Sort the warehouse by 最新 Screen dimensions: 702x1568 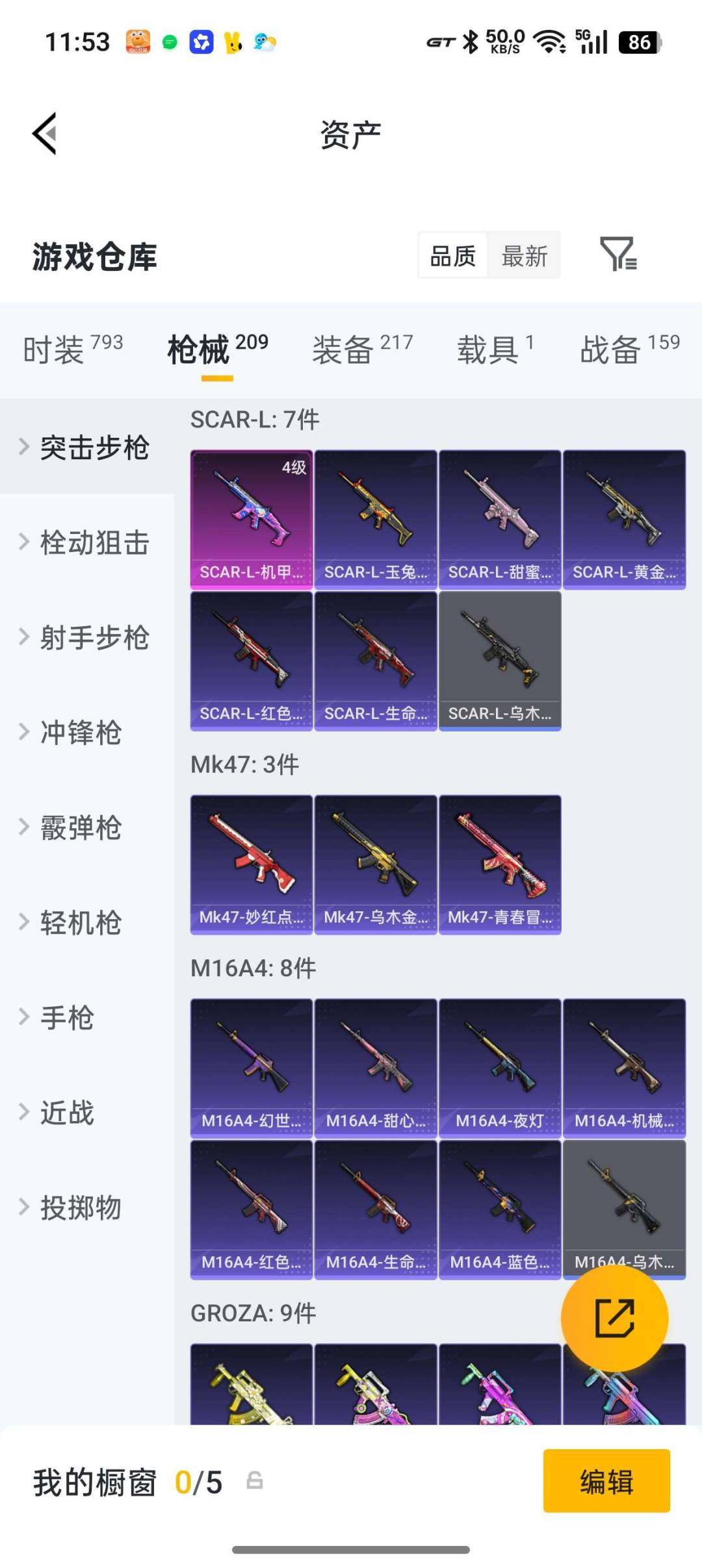click(x=524, y=256)
